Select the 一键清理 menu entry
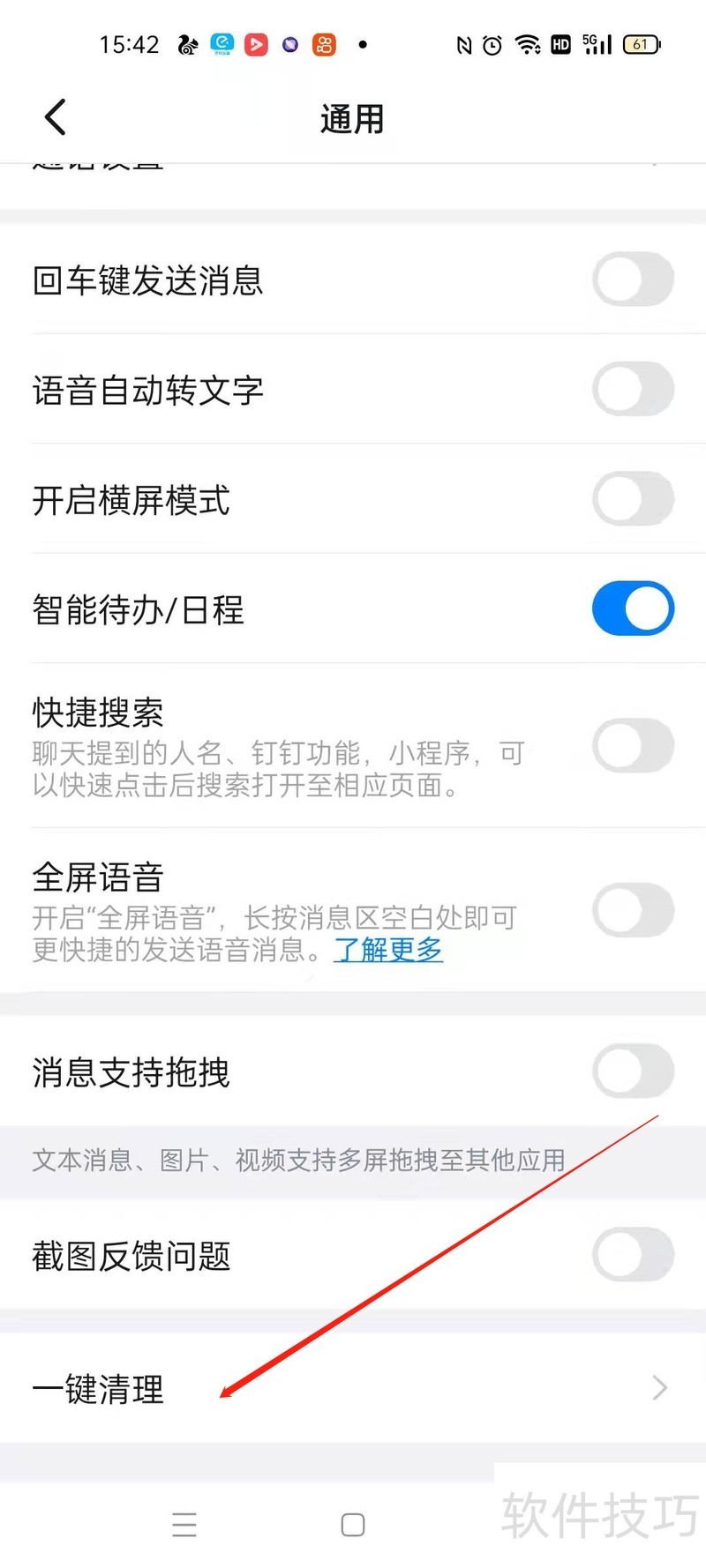Screen dimensions: 706x1568 click(97, 1390)
